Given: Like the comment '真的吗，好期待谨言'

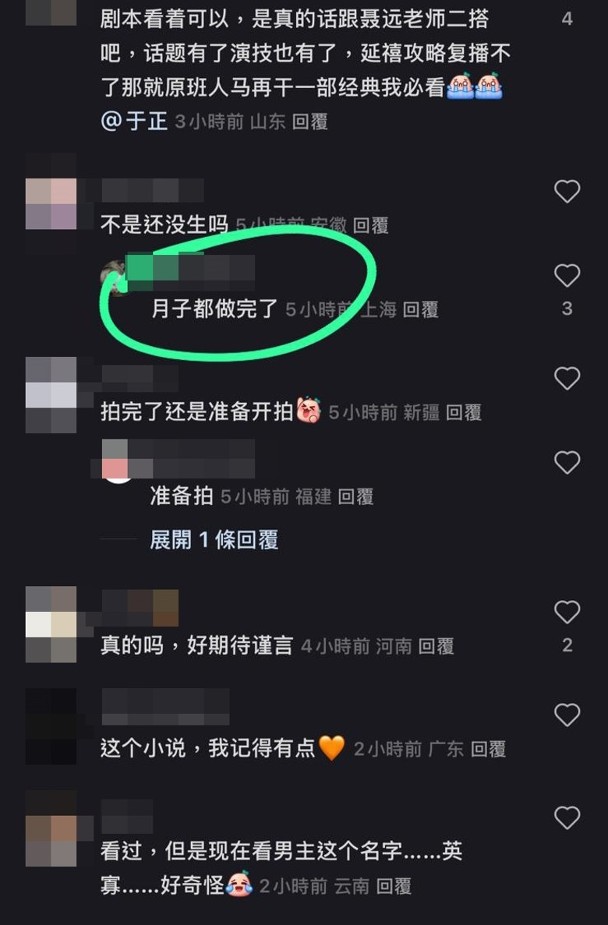Looking at the screenshot, I should point(567,612).
